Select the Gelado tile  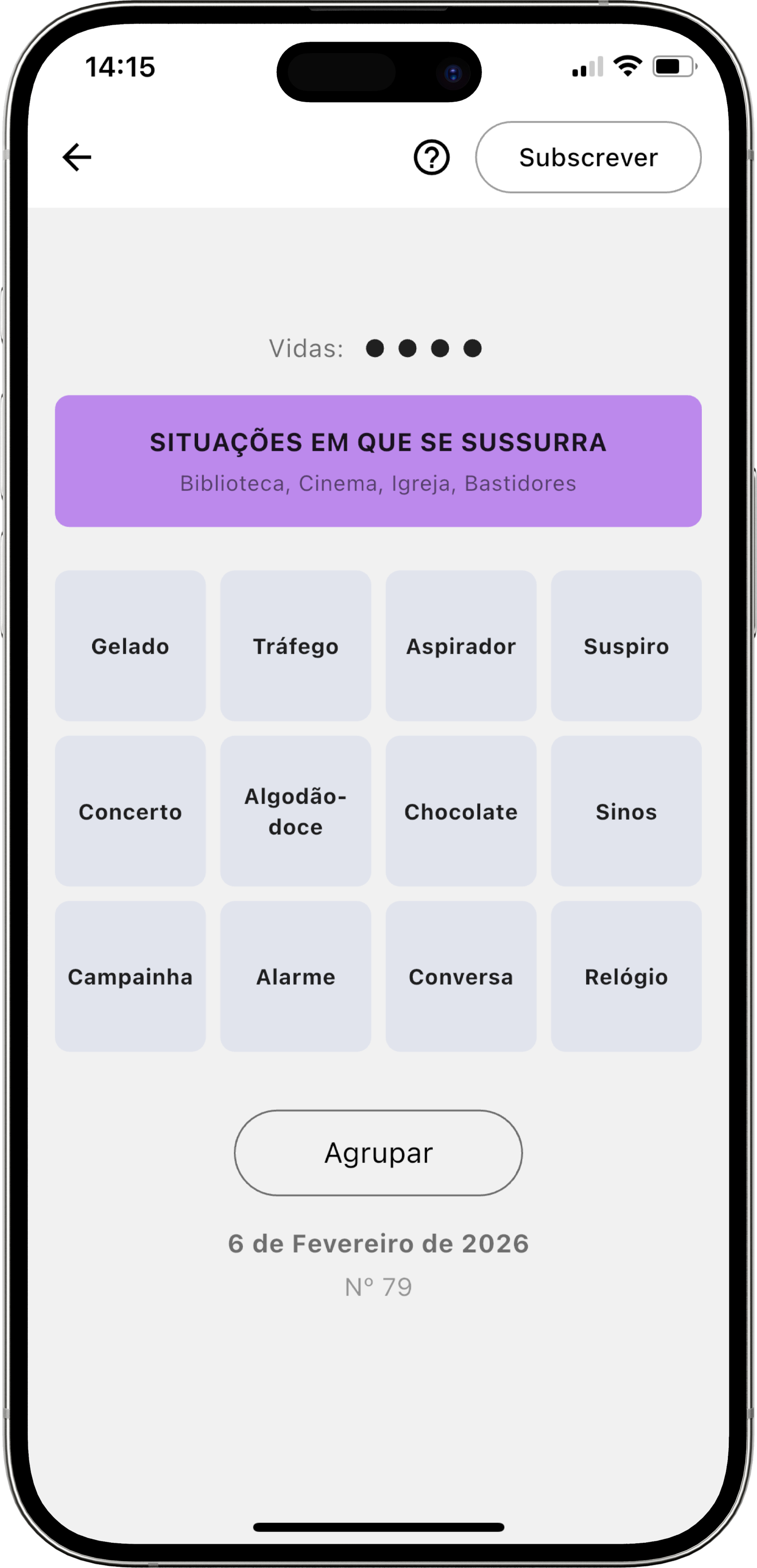point(130,646)
